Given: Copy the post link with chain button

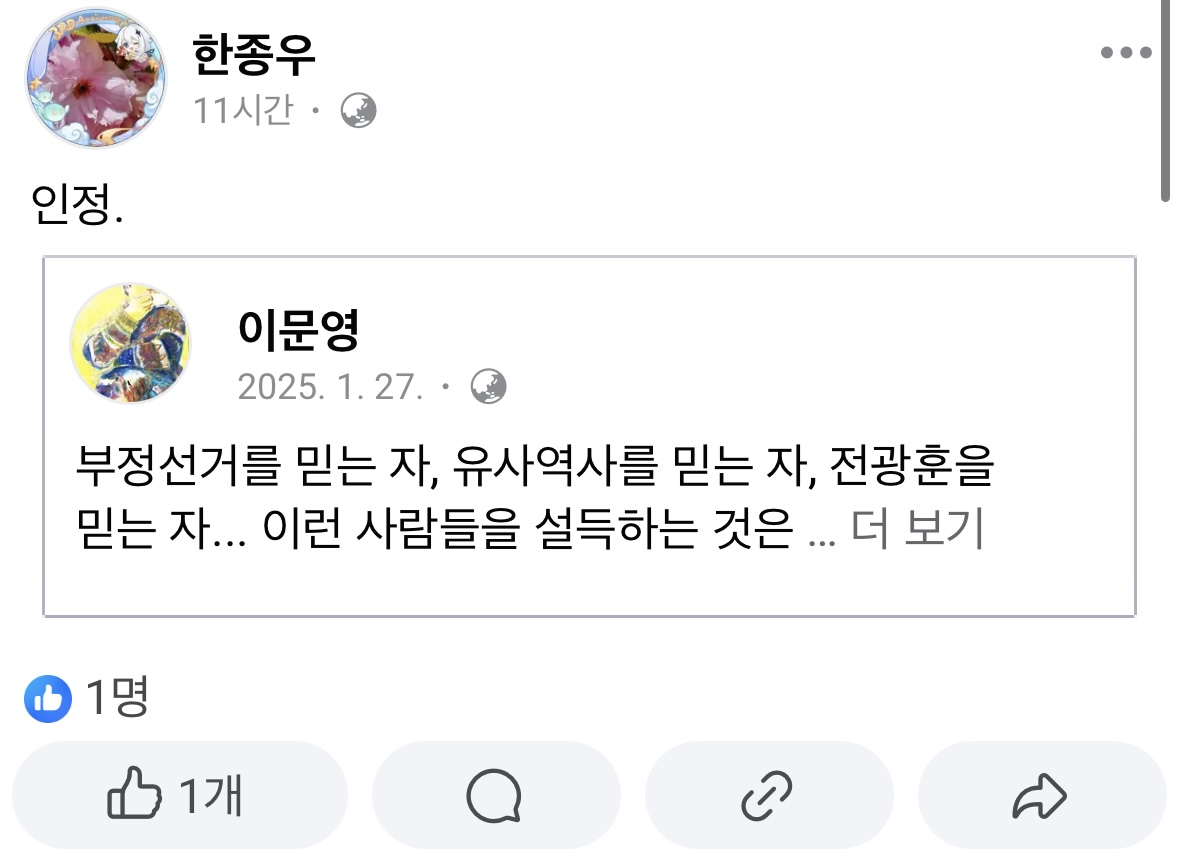Looking at the screenshot, I should click(768, 796).
